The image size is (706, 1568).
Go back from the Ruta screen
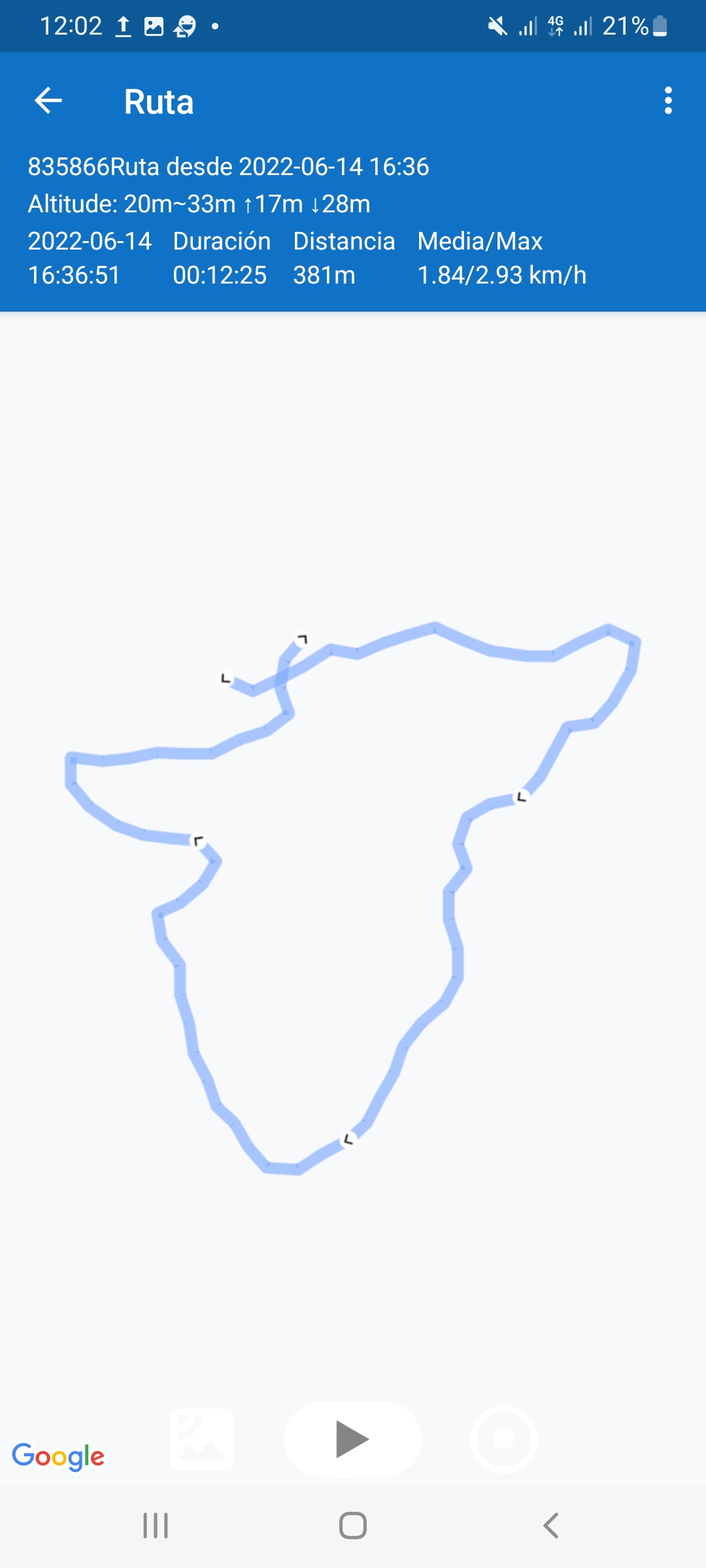48,101
